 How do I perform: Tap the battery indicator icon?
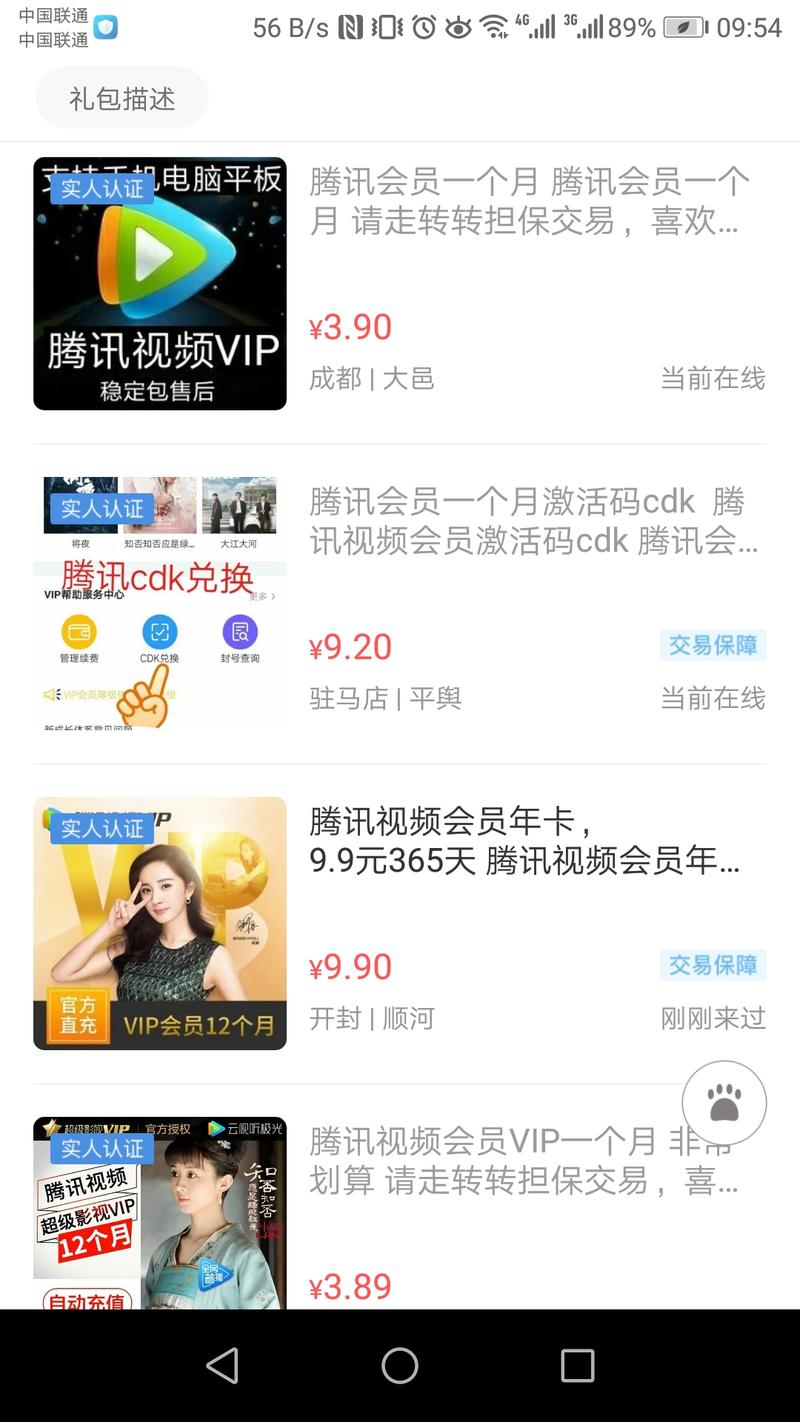[x=684, y=28]
